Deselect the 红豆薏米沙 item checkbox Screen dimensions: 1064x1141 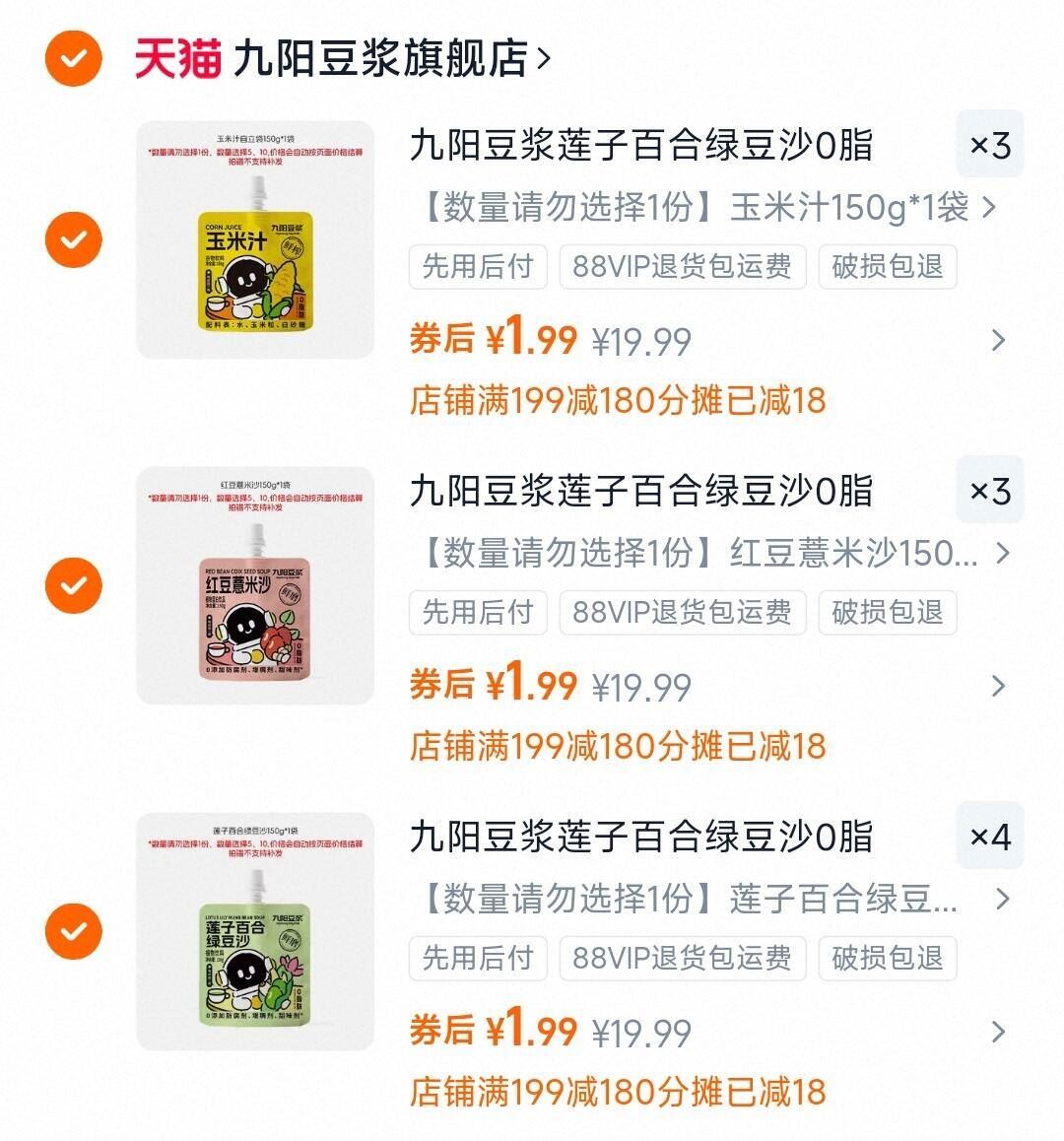73,583
